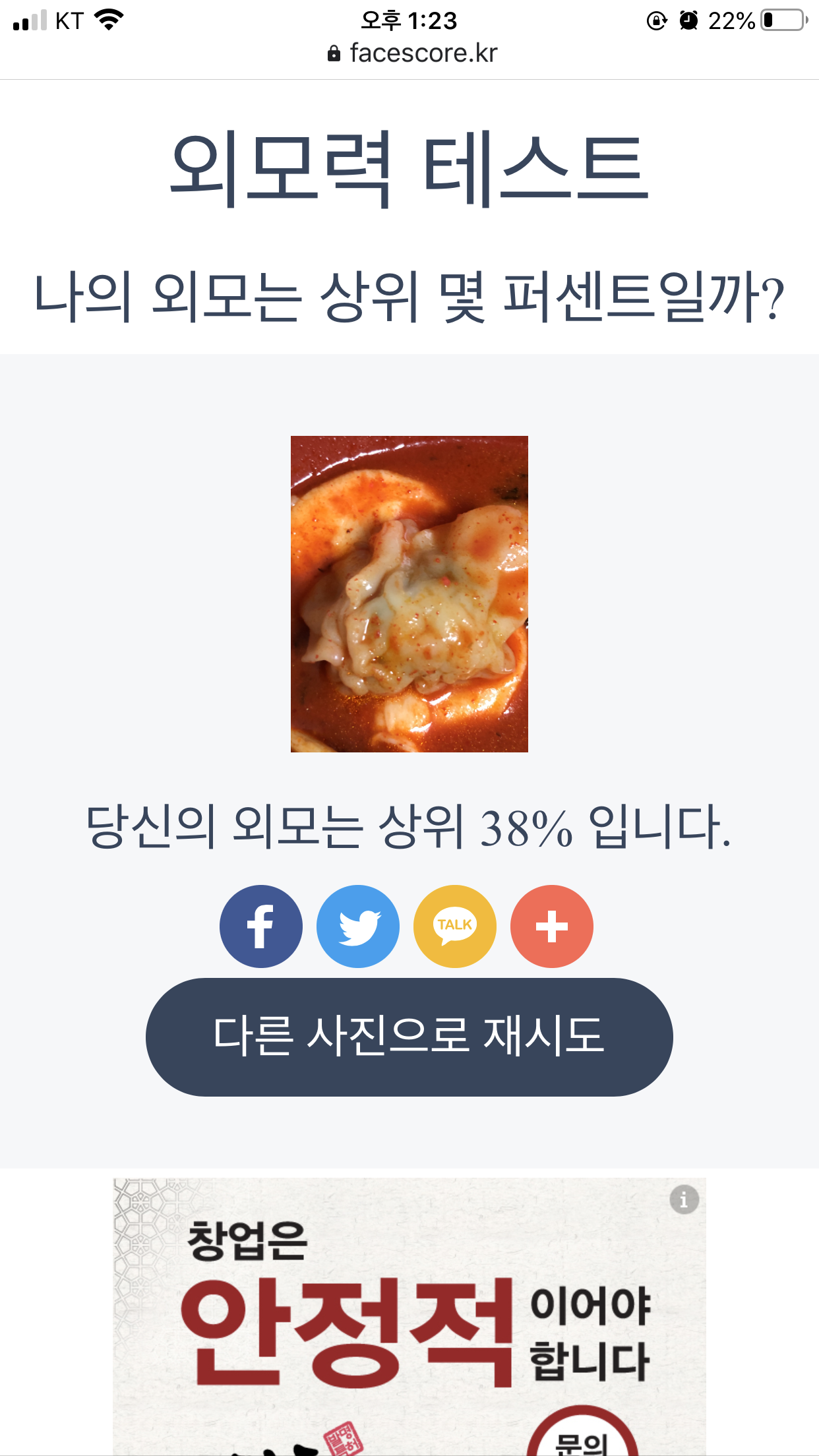The width and height of the screenshot is (819, 1456).
Task: Tap 다른 사진으로 재시도 button
Action: [x=409, y=1037]
